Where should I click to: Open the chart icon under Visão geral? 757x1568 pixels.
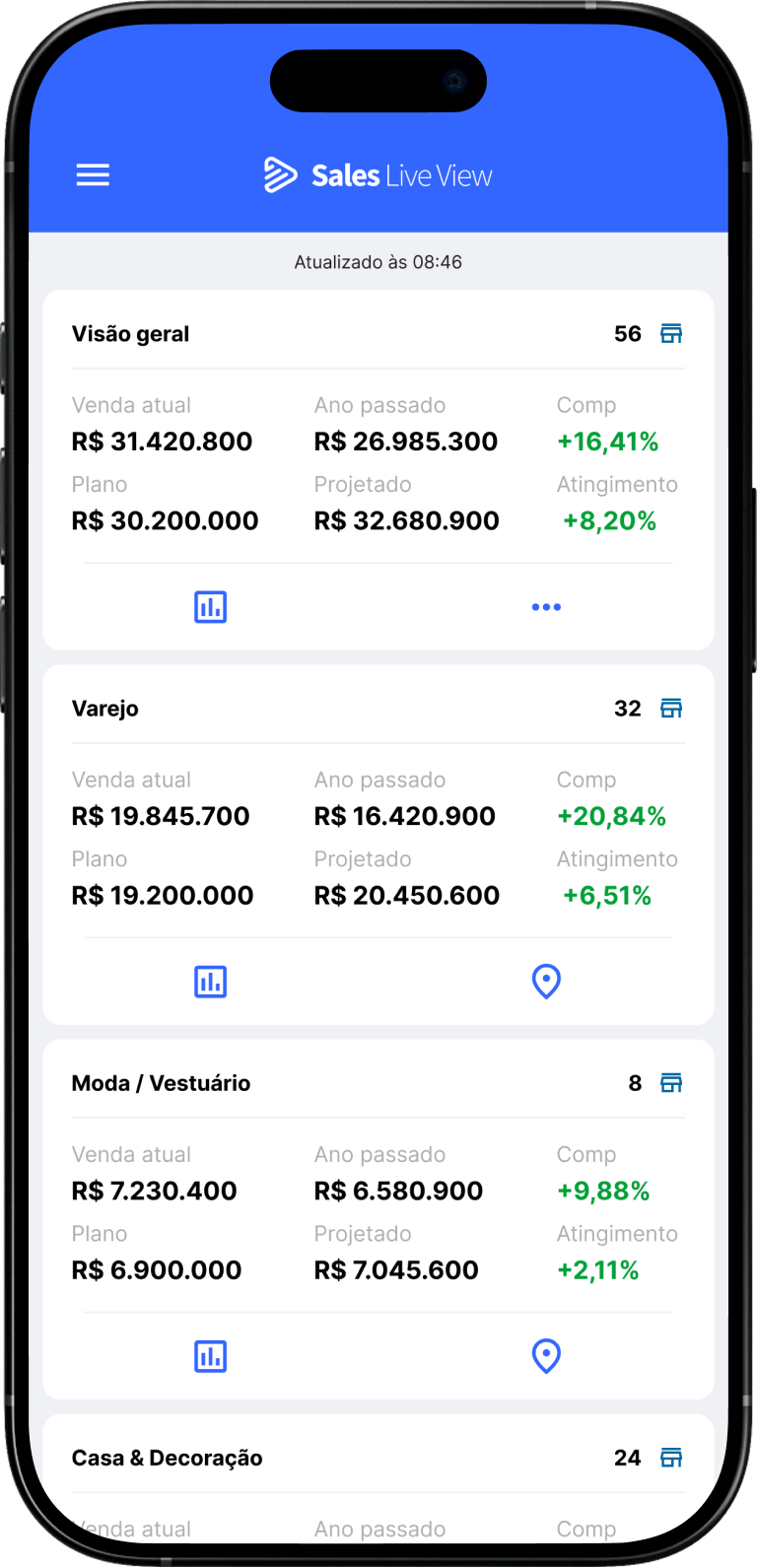(210, 607)
